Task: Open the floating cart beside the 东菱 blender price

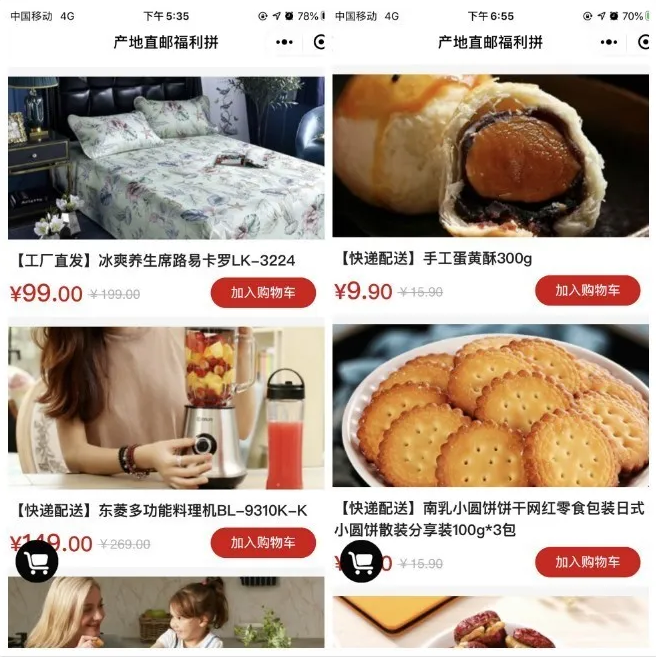Action: coord(37,561)
